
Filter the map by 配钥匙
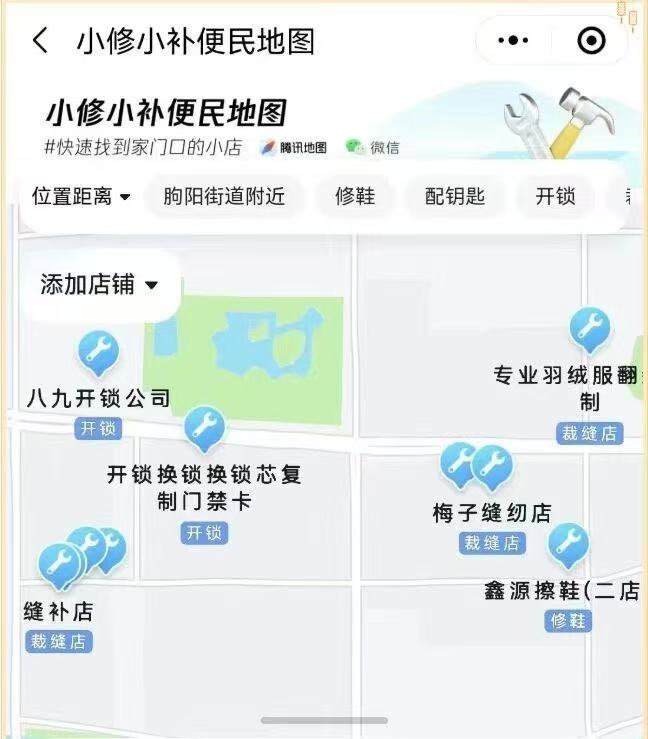tap(455, 196)
